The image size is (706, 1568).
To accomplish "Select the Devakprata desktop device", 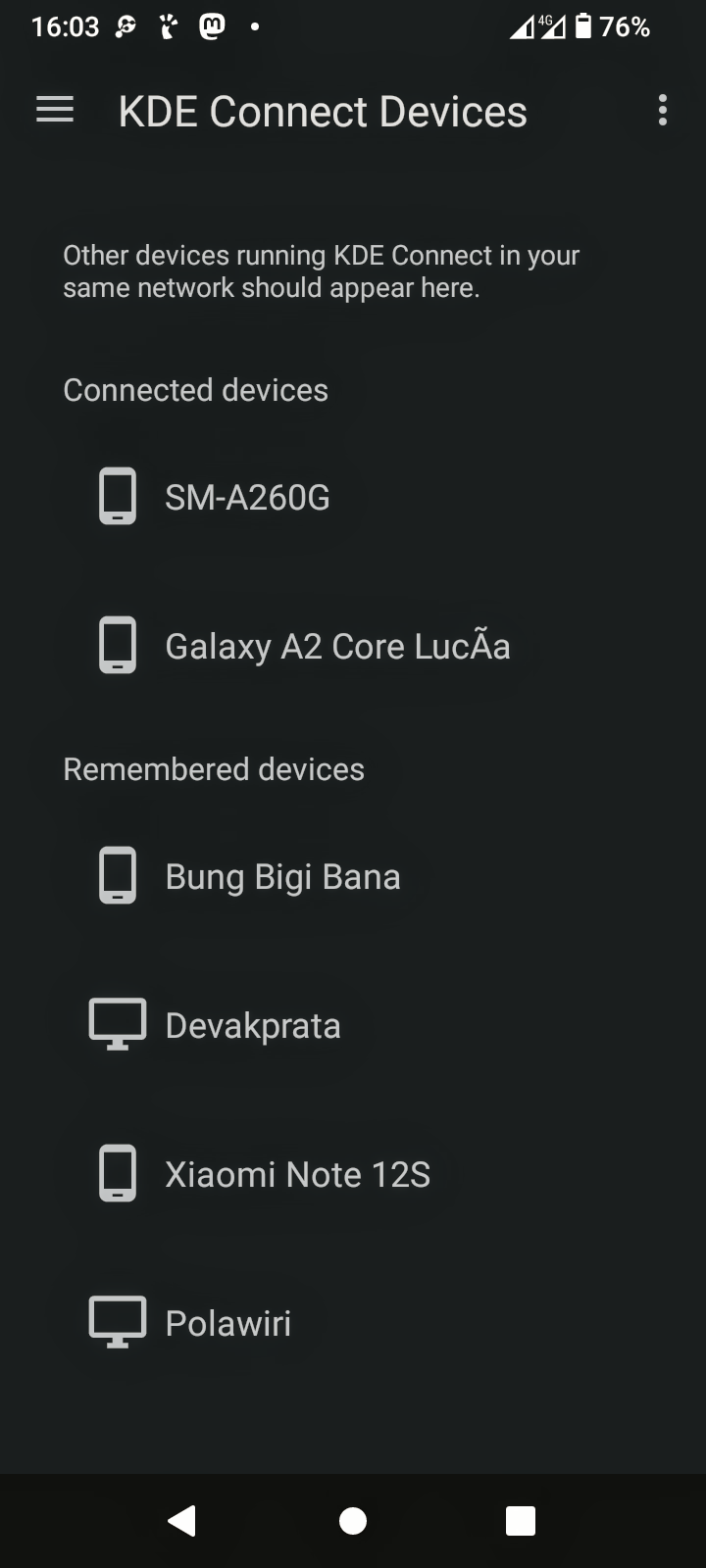I will (252, 1025).
